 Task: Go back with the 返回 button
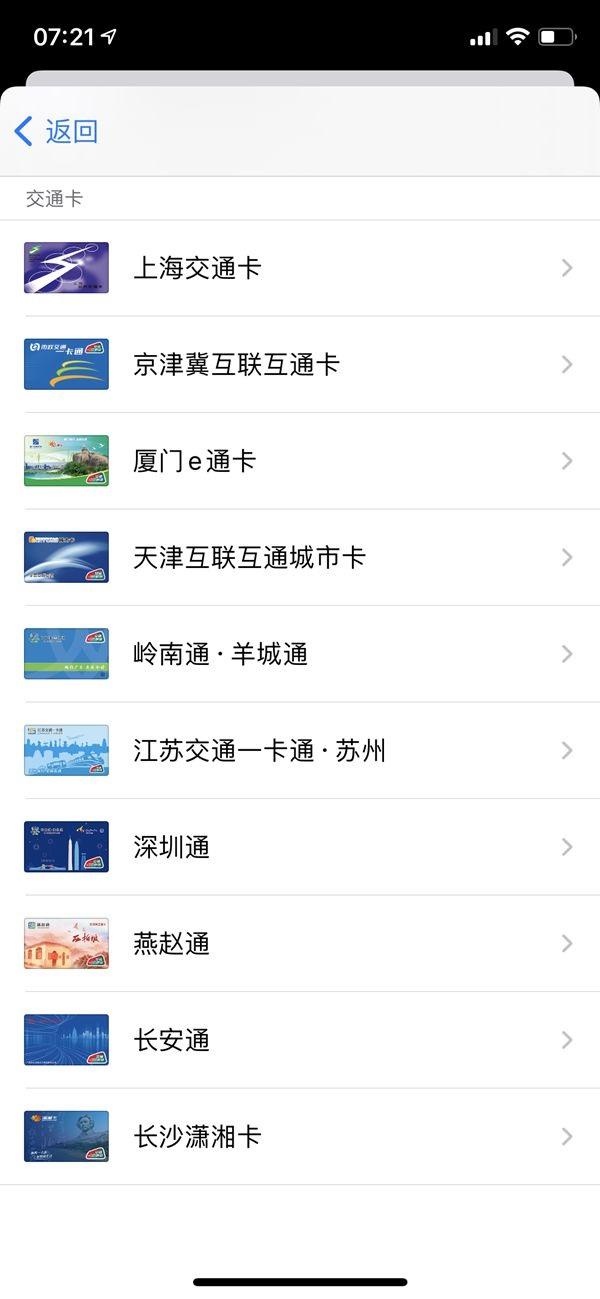56,131
